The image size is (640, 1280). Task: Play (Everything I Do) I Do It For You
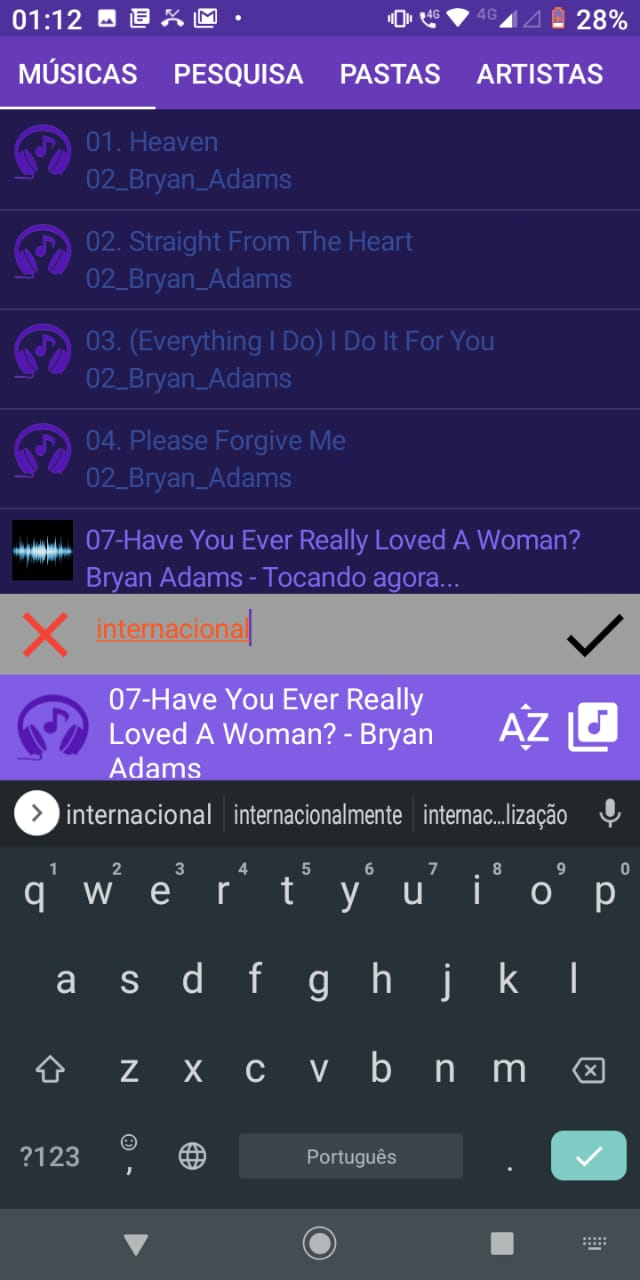(320, 360)
